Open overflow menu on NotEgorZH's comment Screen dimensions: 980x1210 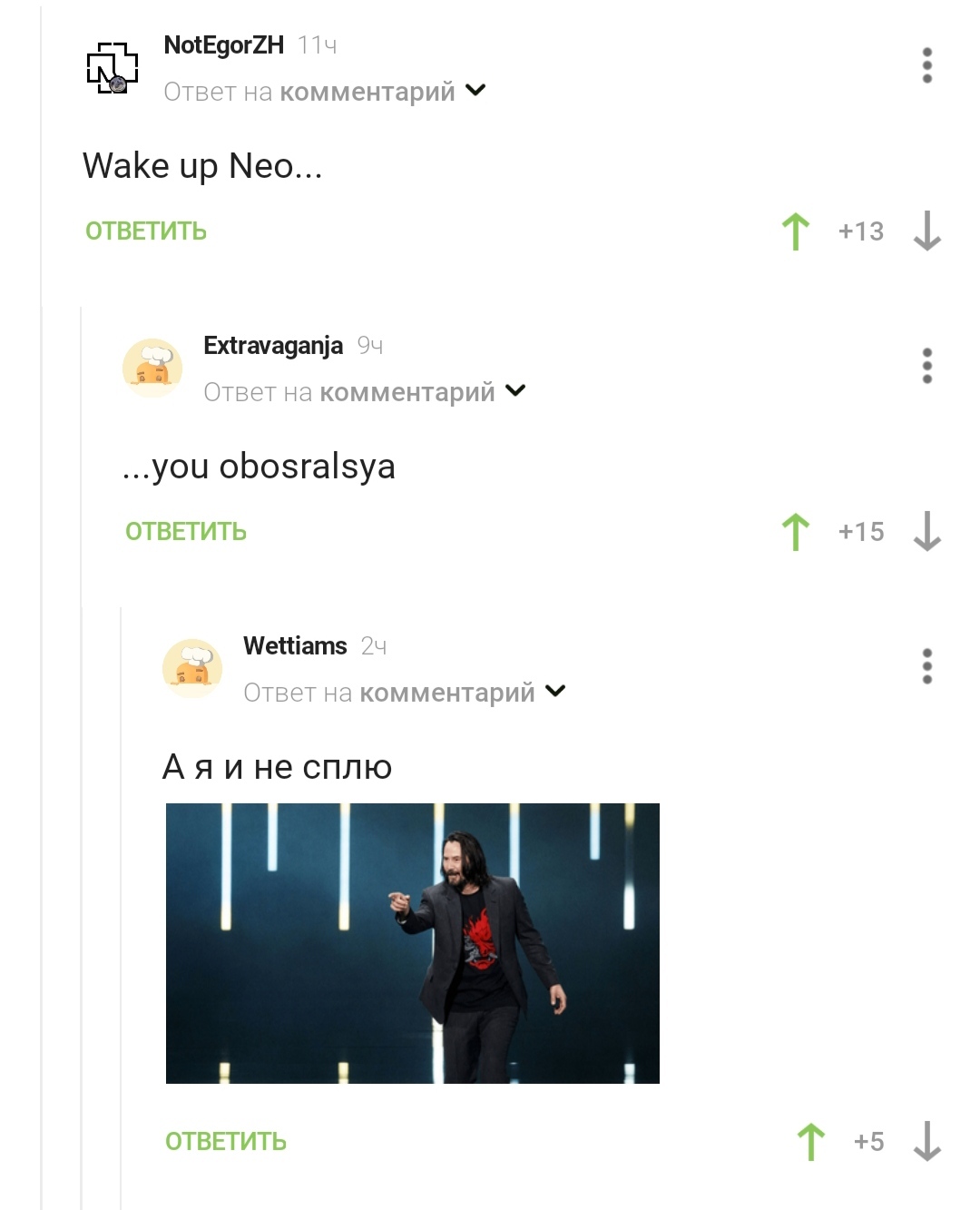[x=926, y=65]
